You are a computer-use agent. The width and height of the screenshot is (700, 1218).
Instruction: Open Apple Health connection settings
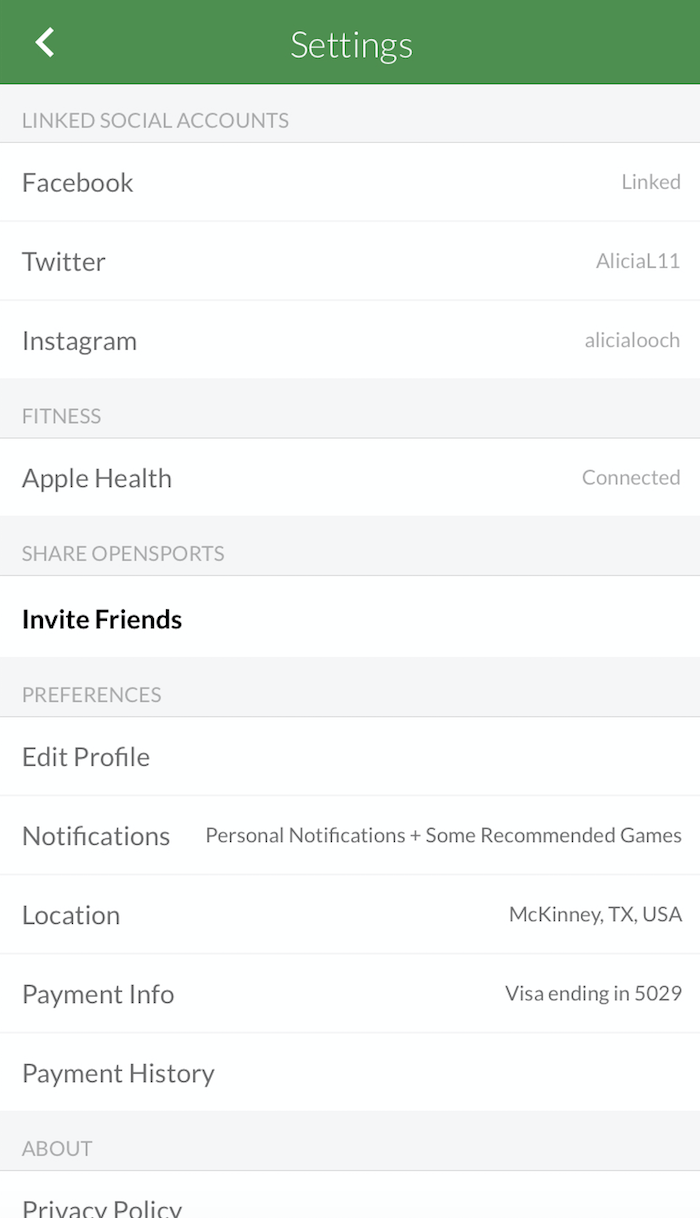click(350, 478)
